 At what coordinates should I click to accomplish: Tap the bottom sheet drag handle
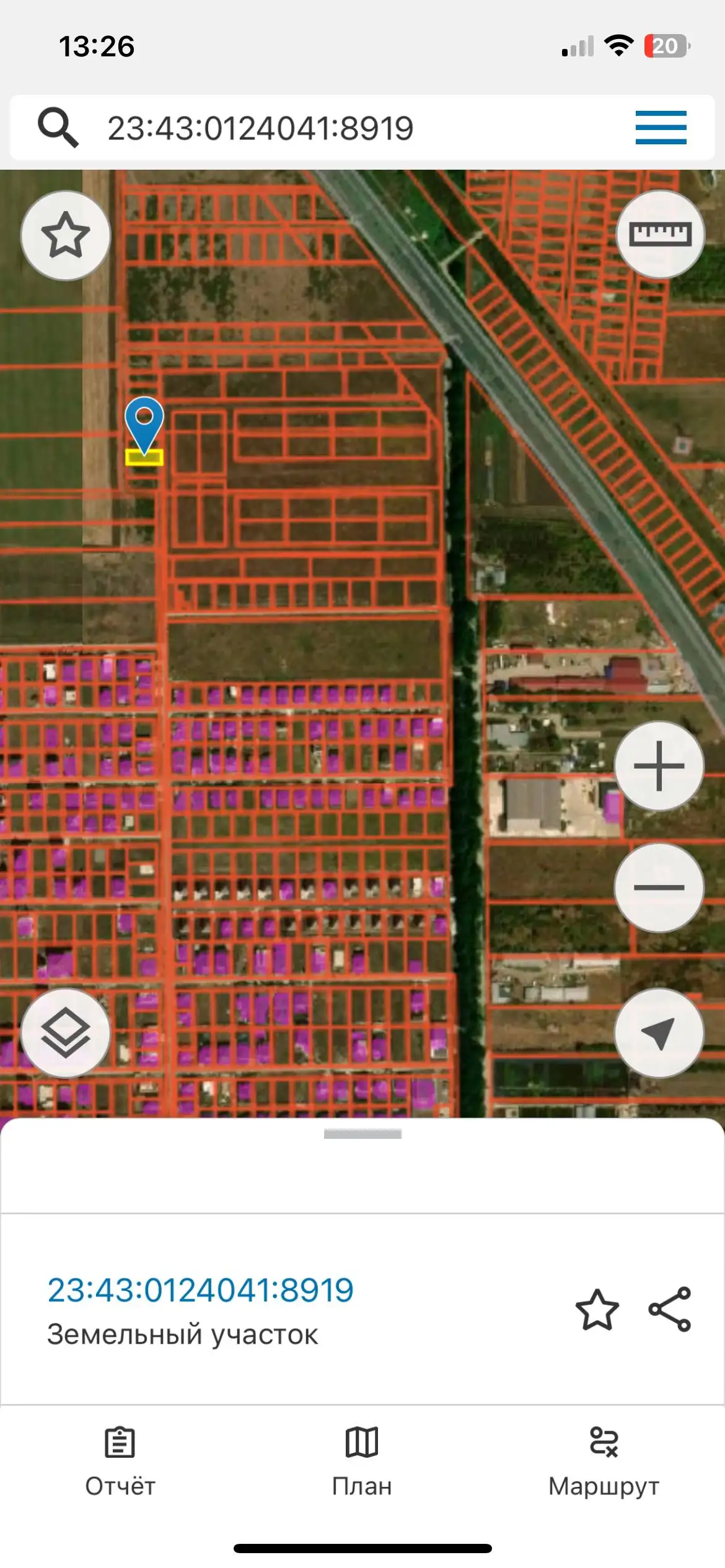tap(362, 1134)
